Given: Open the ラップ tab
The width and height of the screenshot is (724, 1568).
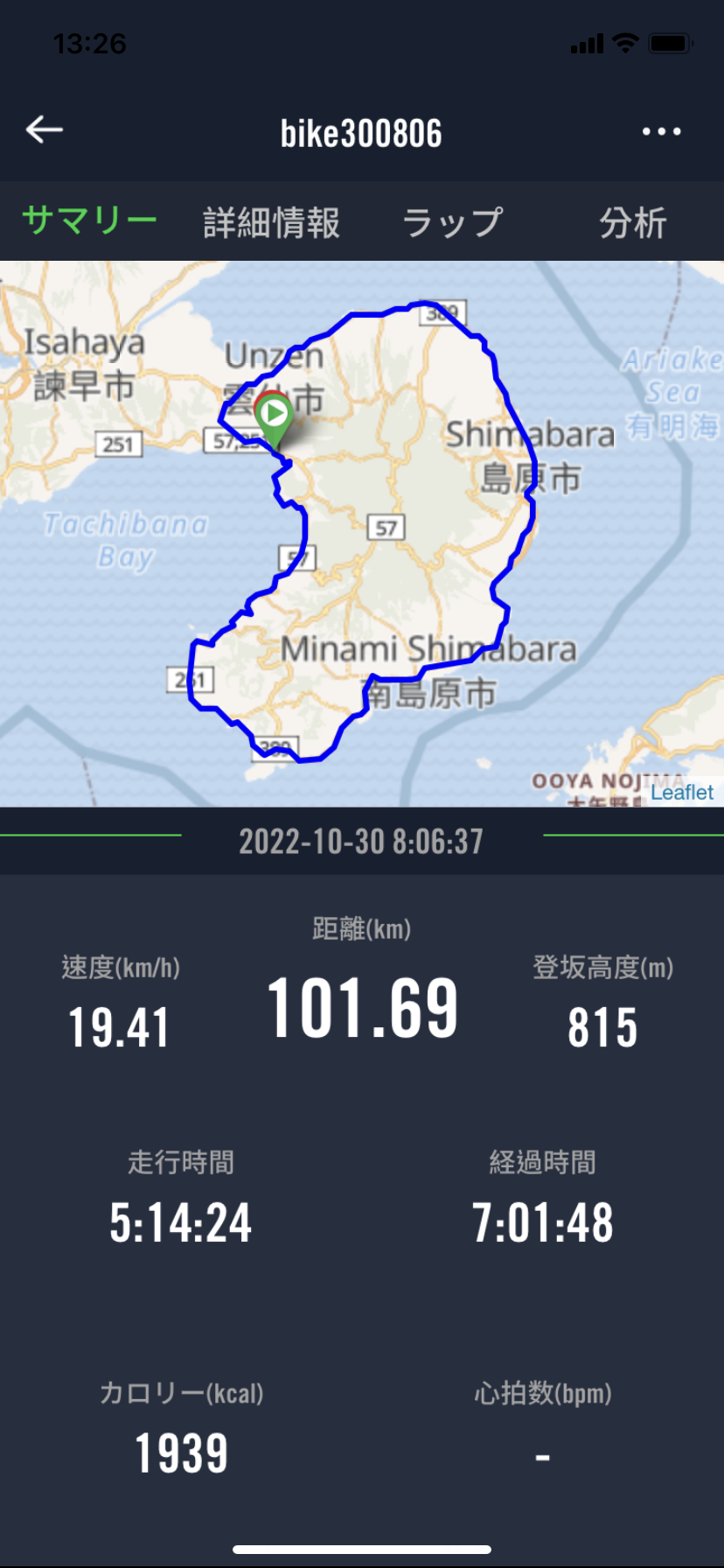Looking at the screenshot, I should pyautogui.click(x=452, y=222).
